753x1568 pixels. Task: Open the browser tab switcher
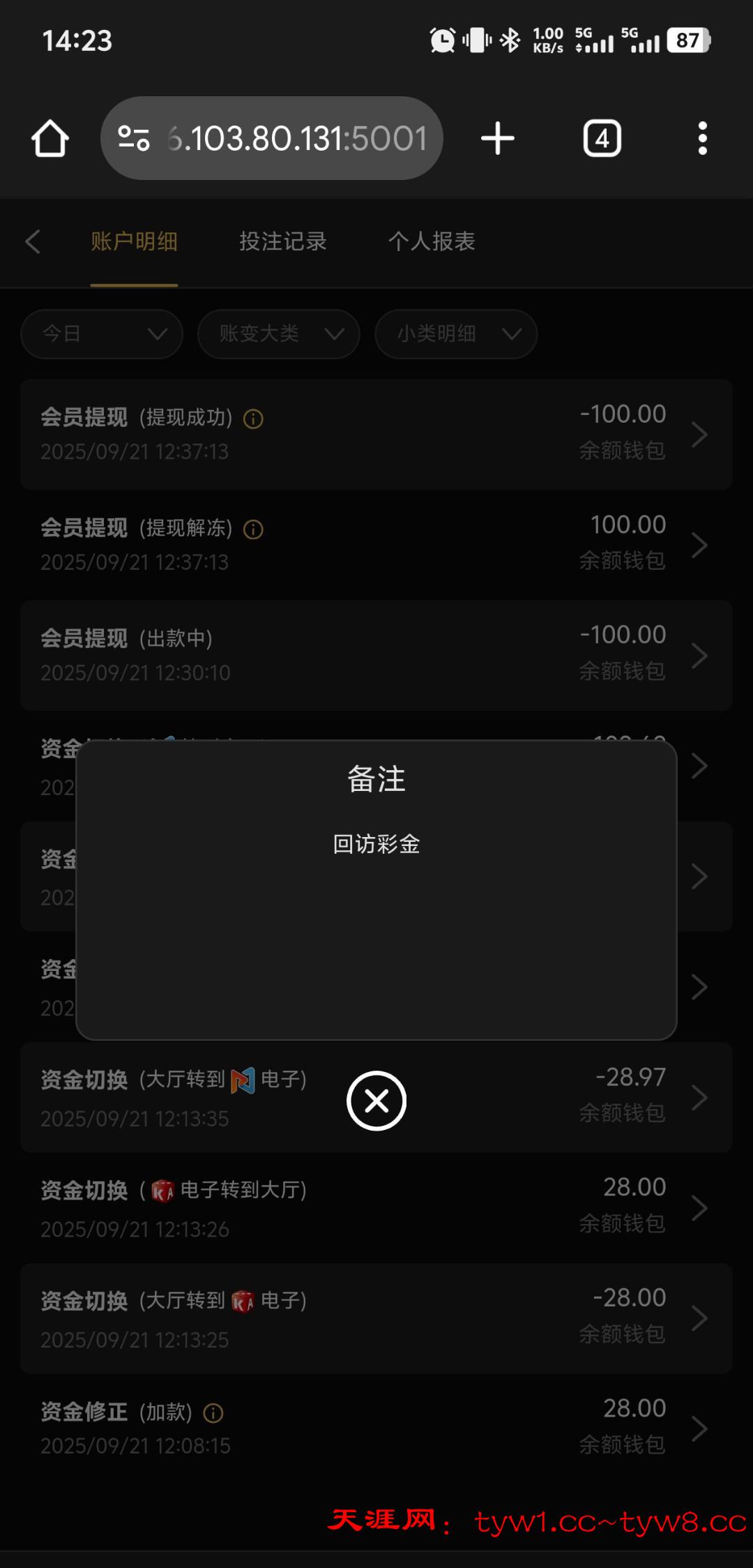coord(602,138)
